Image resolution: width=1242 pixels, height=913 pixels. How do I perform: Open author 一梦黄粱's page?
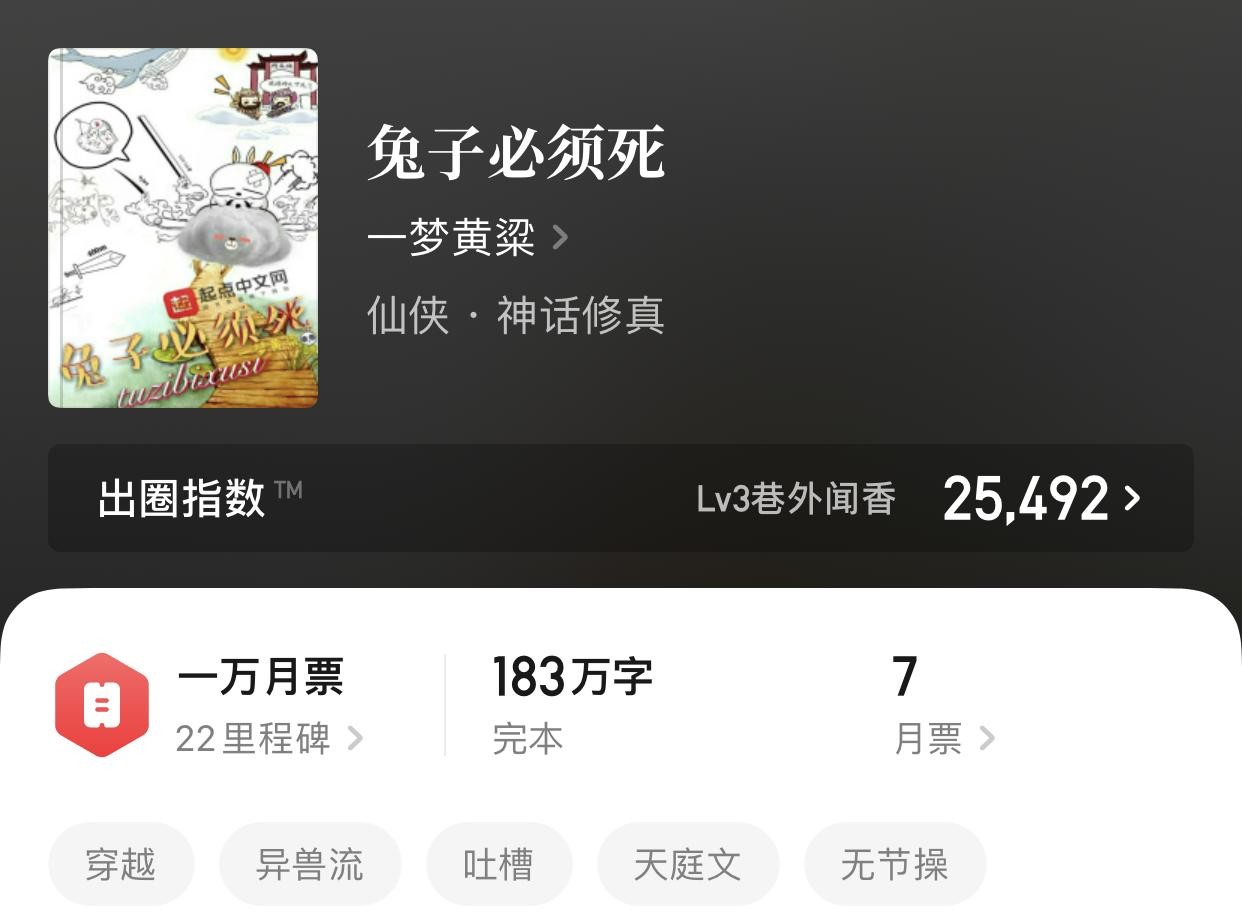466,238
